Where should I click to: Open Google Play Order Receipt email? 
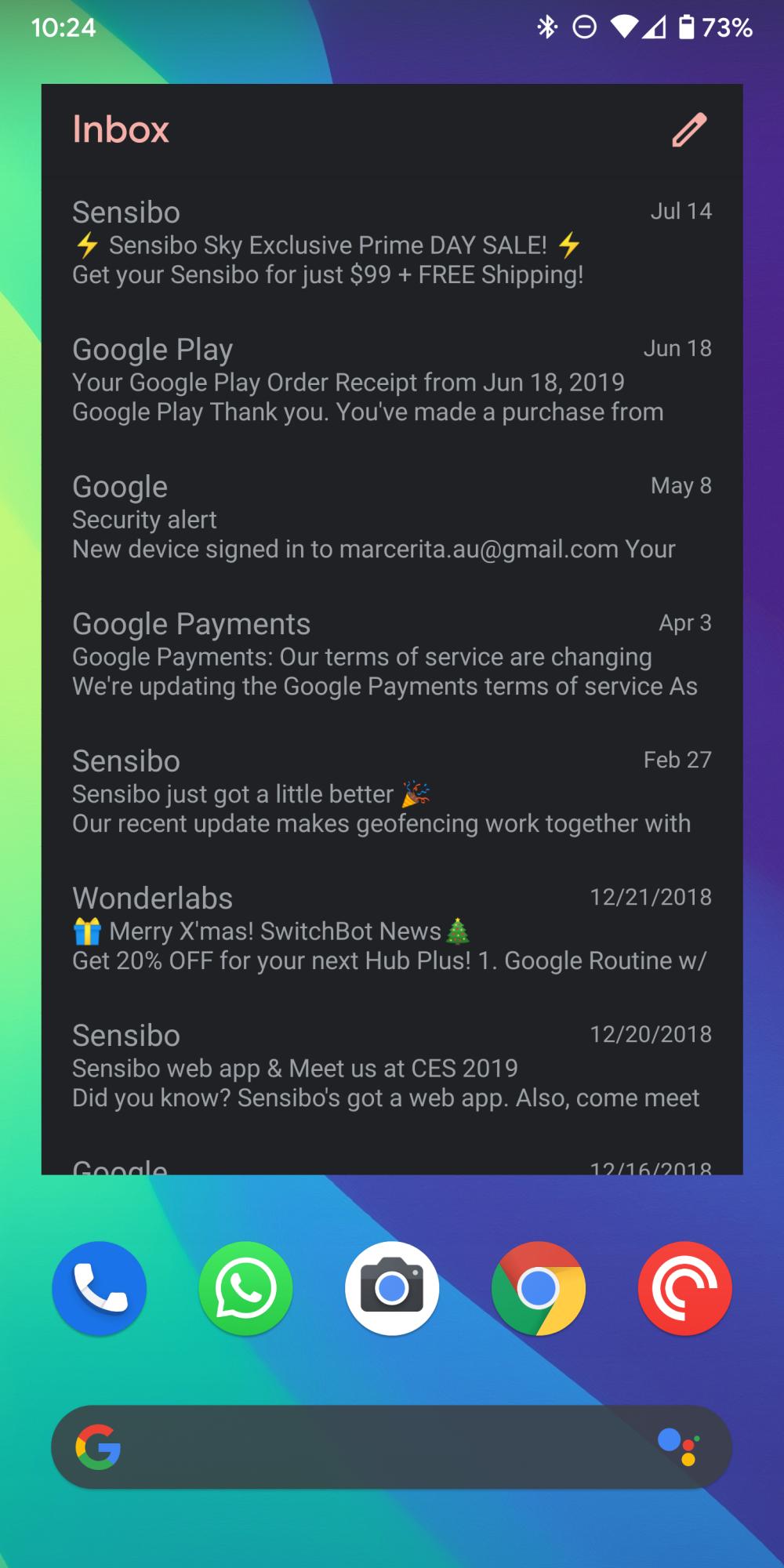click(391, 381)
